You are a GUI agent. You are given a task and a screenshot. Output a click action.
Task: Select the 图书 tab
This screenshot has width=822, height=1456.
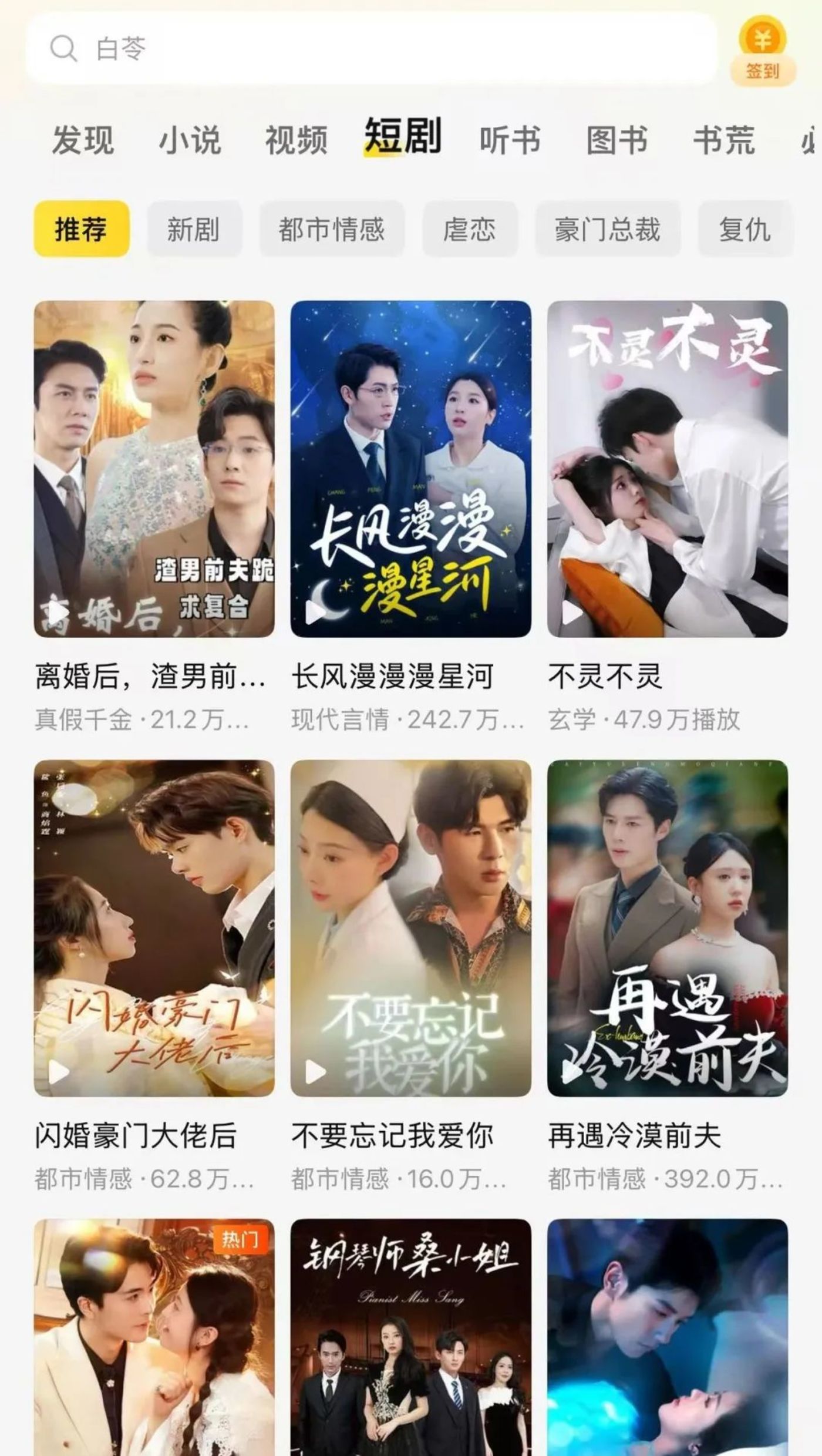(616, 140)
